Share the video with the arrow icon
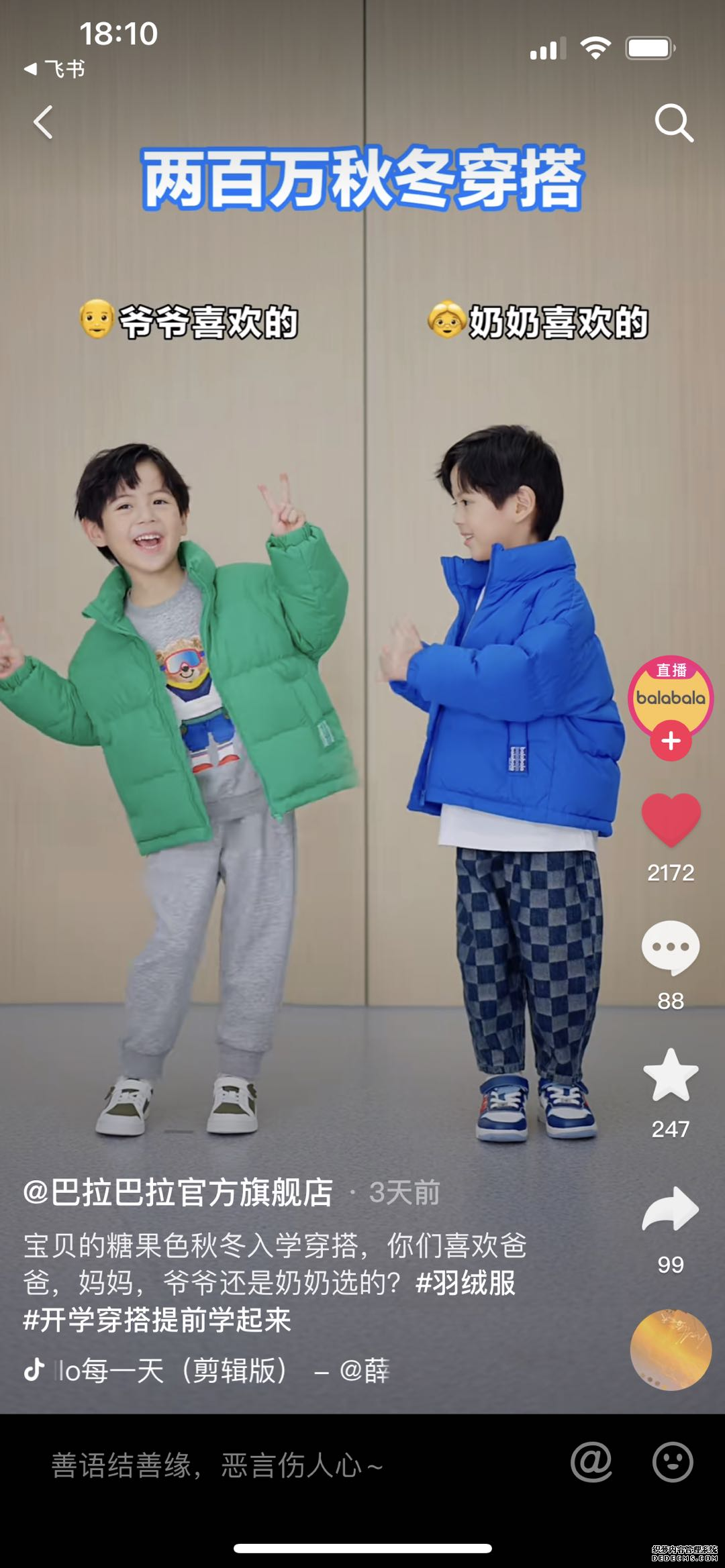Image resolution: width=725 pixels, height=1568 pixels. pos(671,1210)
